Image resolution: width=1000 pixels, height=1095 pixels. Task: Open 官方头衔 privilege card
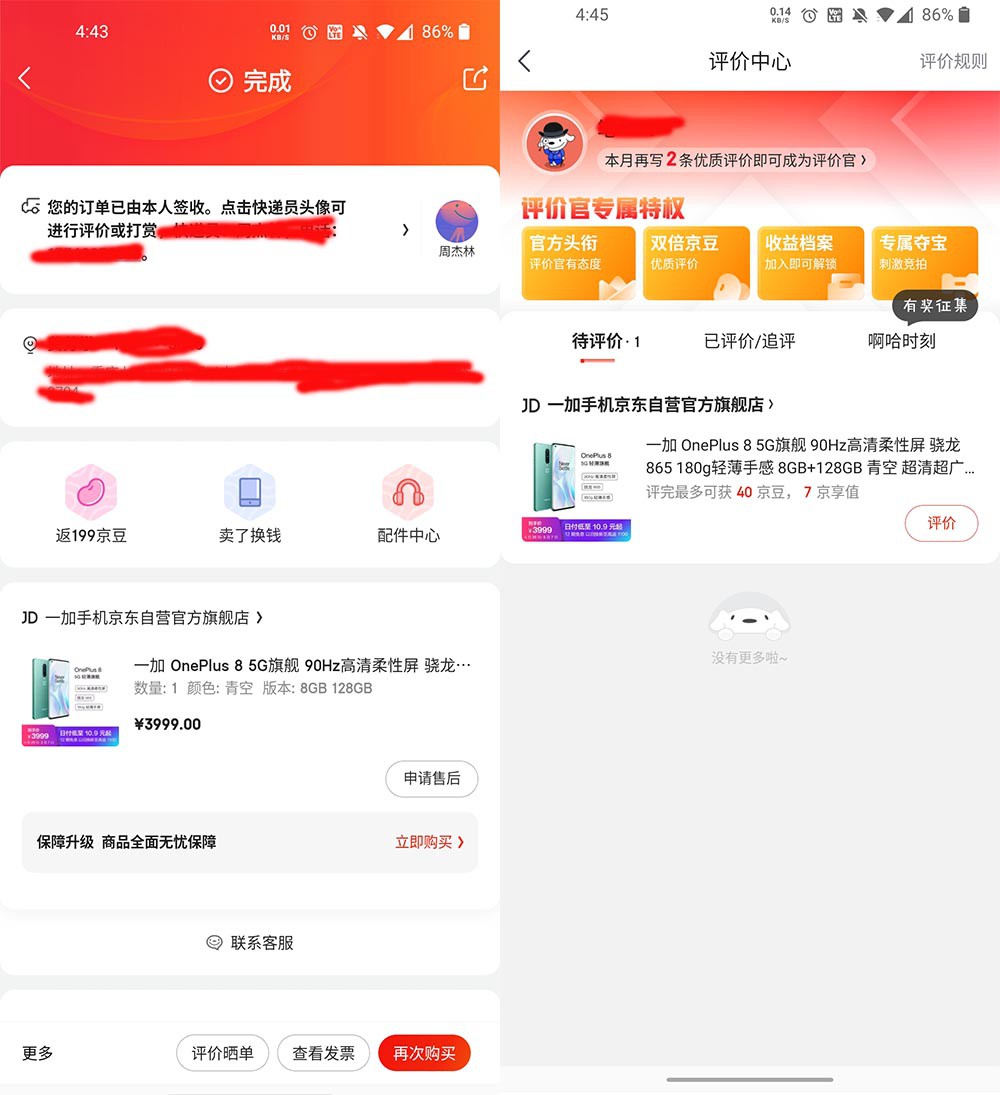(578, 263)
